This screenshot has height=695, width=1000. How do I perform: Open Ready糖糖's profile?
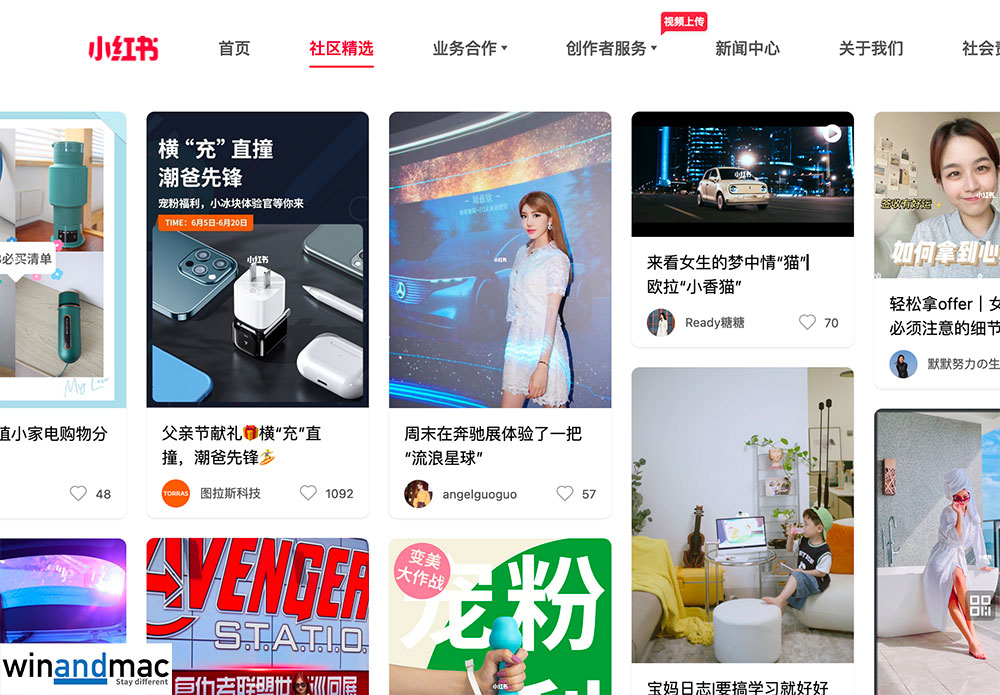tap(714, 322)
